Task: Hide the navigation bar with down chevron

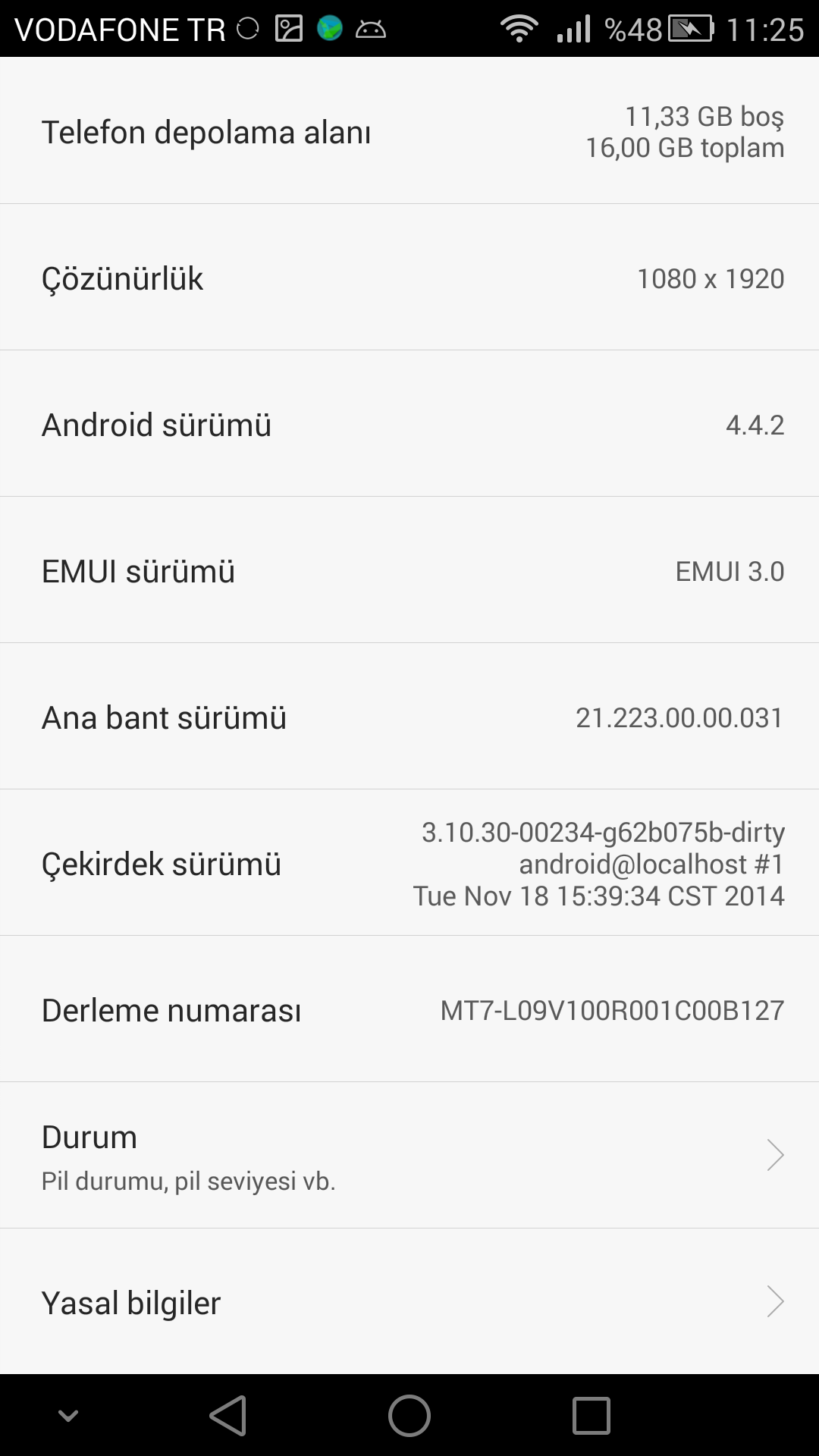Action: (68, 1415)
